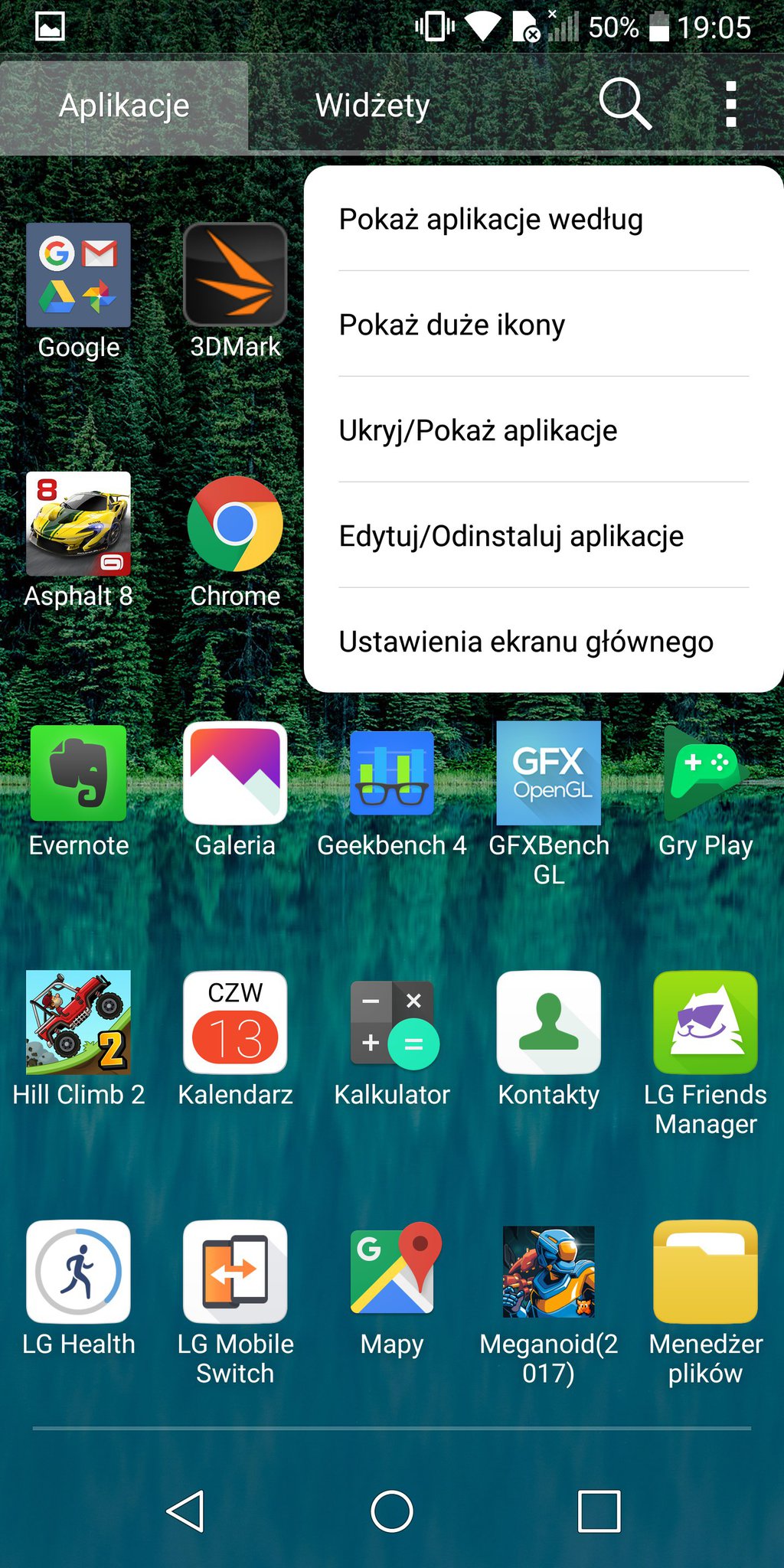Screen dimensions: 784x1568
Task: Go back with the navigation bar arrow
Action: (185, 1511)
